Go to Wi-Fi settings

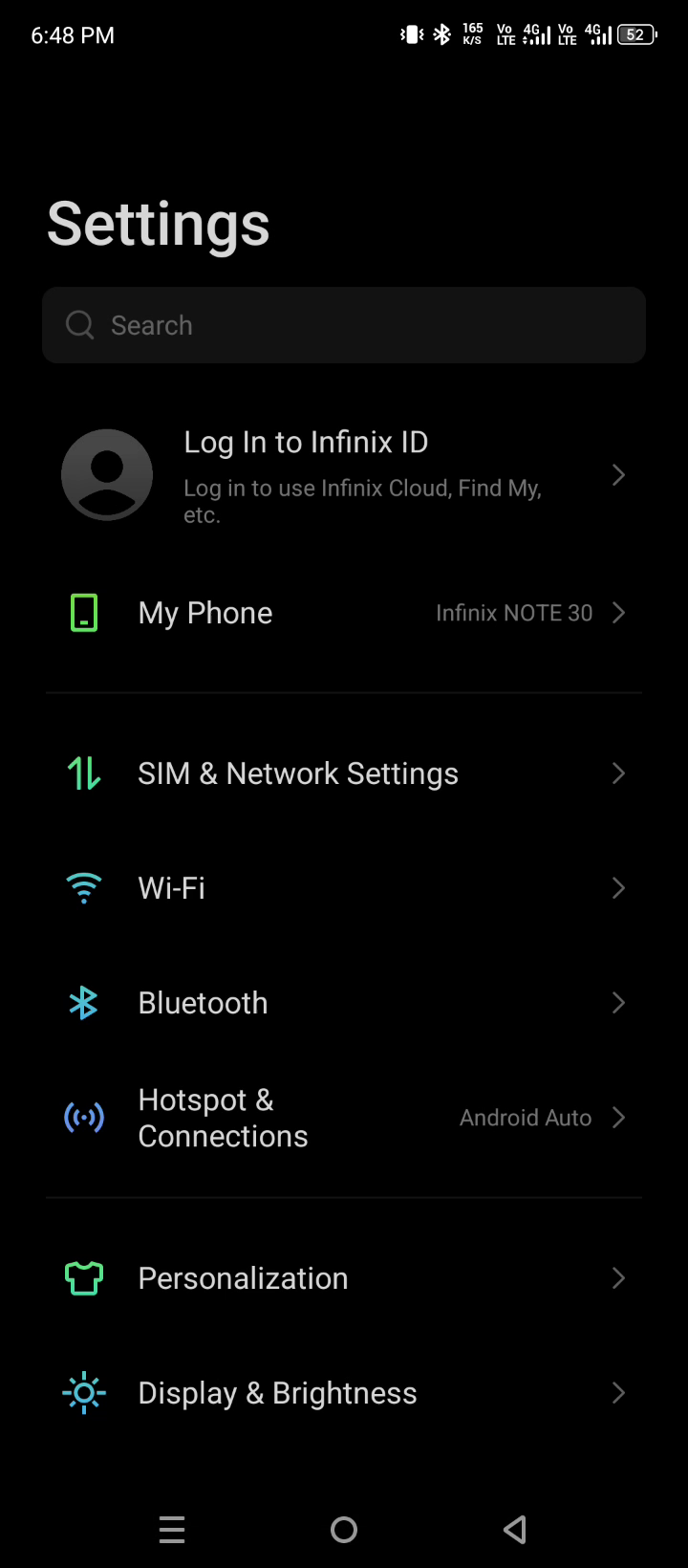pos(344,888)
